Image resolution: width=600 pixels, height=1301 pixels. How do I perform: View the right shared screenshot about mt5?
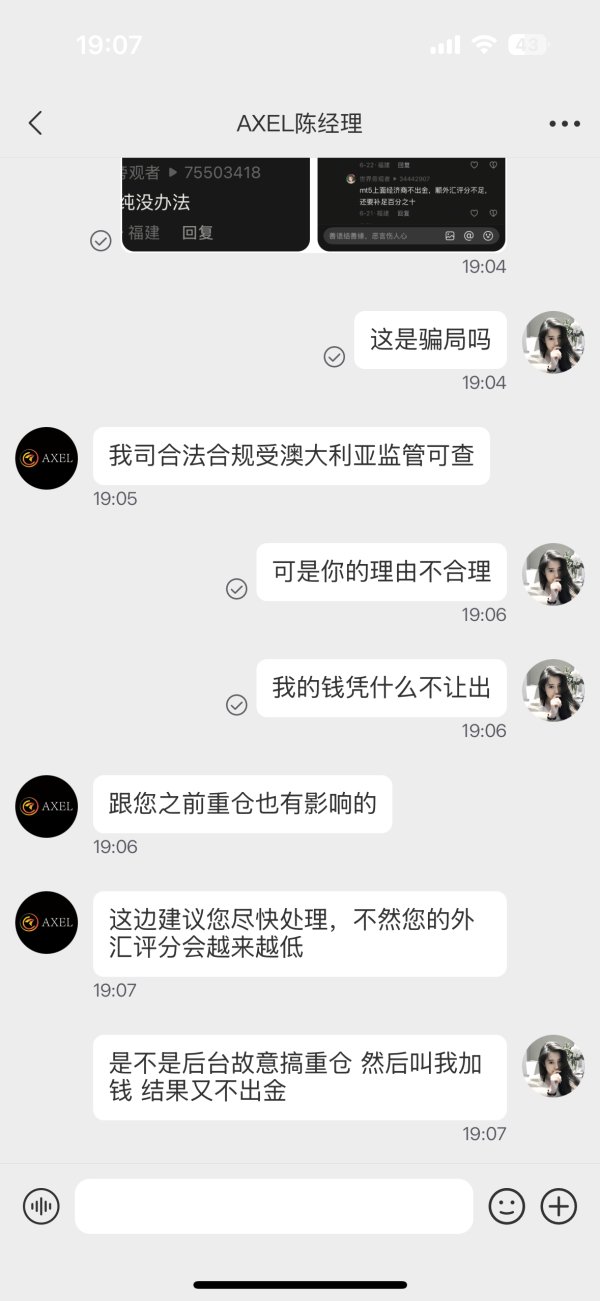411,204
